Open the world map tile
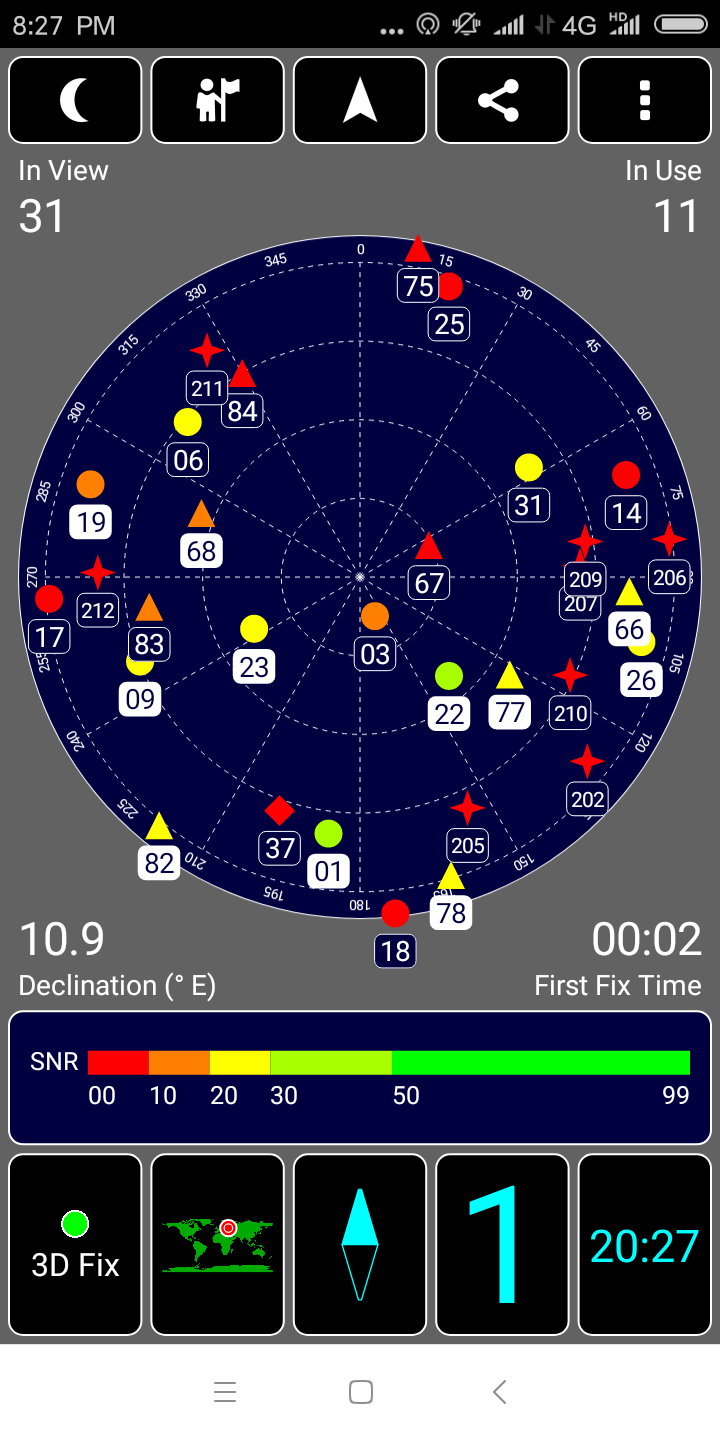Viewport: 720px width, 1440px height. pyautogui.click(x=217, y=1245)
